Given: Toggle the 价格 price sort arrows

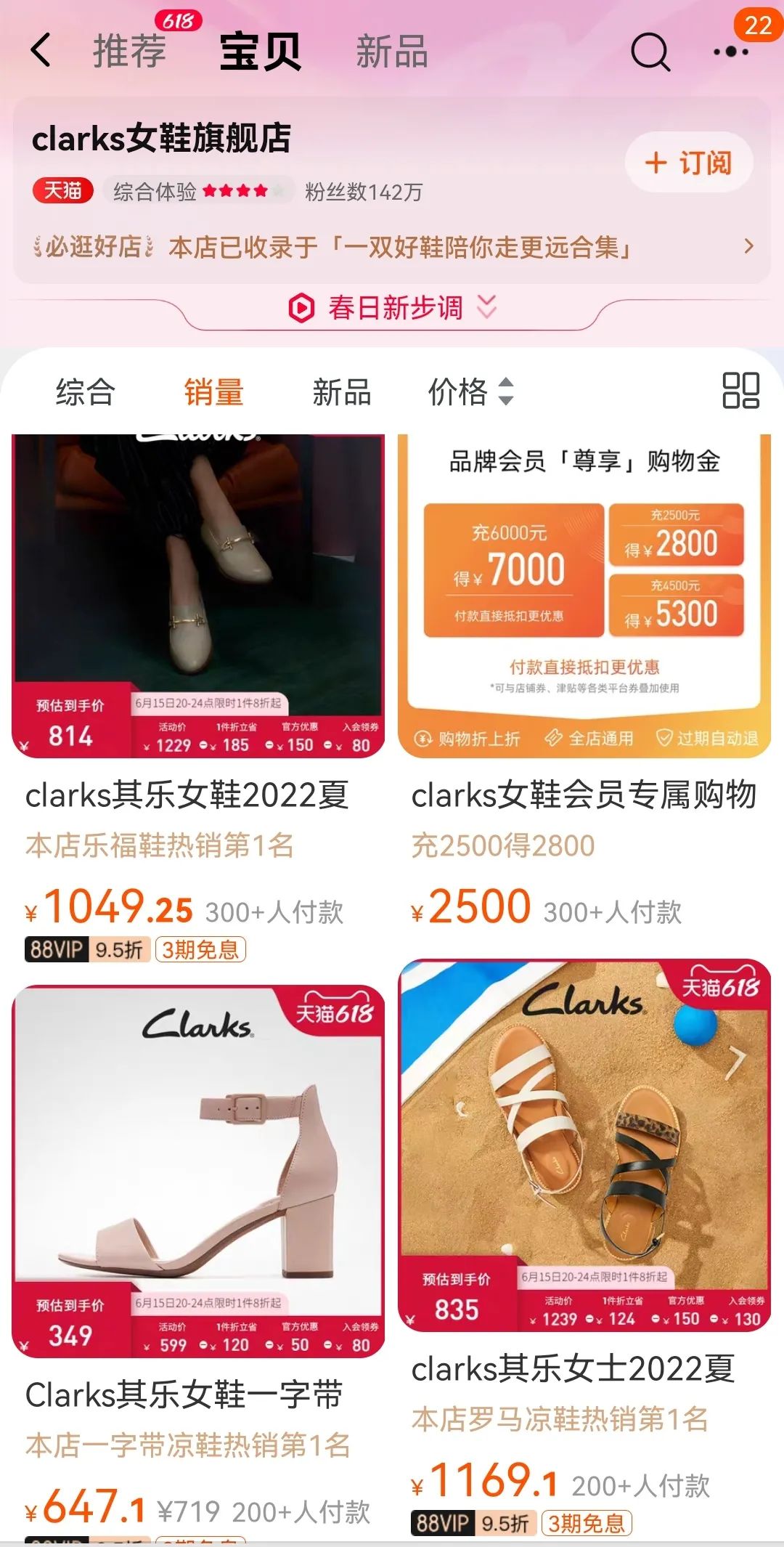Looking at the screenshot, I should tap(503, 393).
